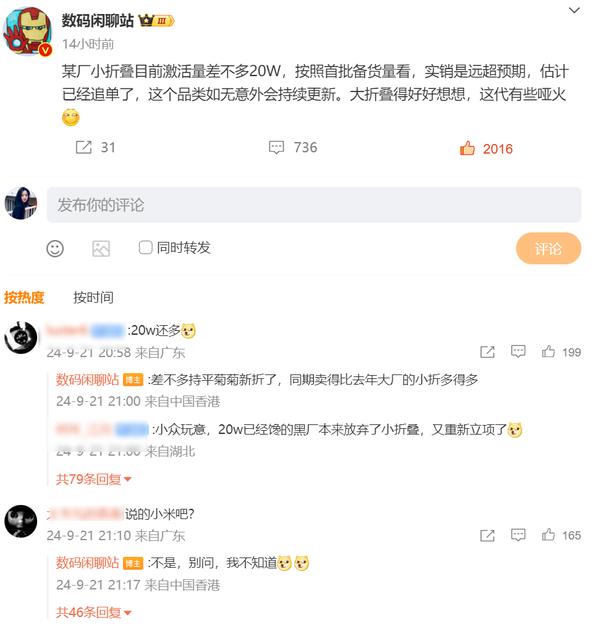Open the emoji picker for comment
This screenshot has height=633, width=600.
click(56, 248)
